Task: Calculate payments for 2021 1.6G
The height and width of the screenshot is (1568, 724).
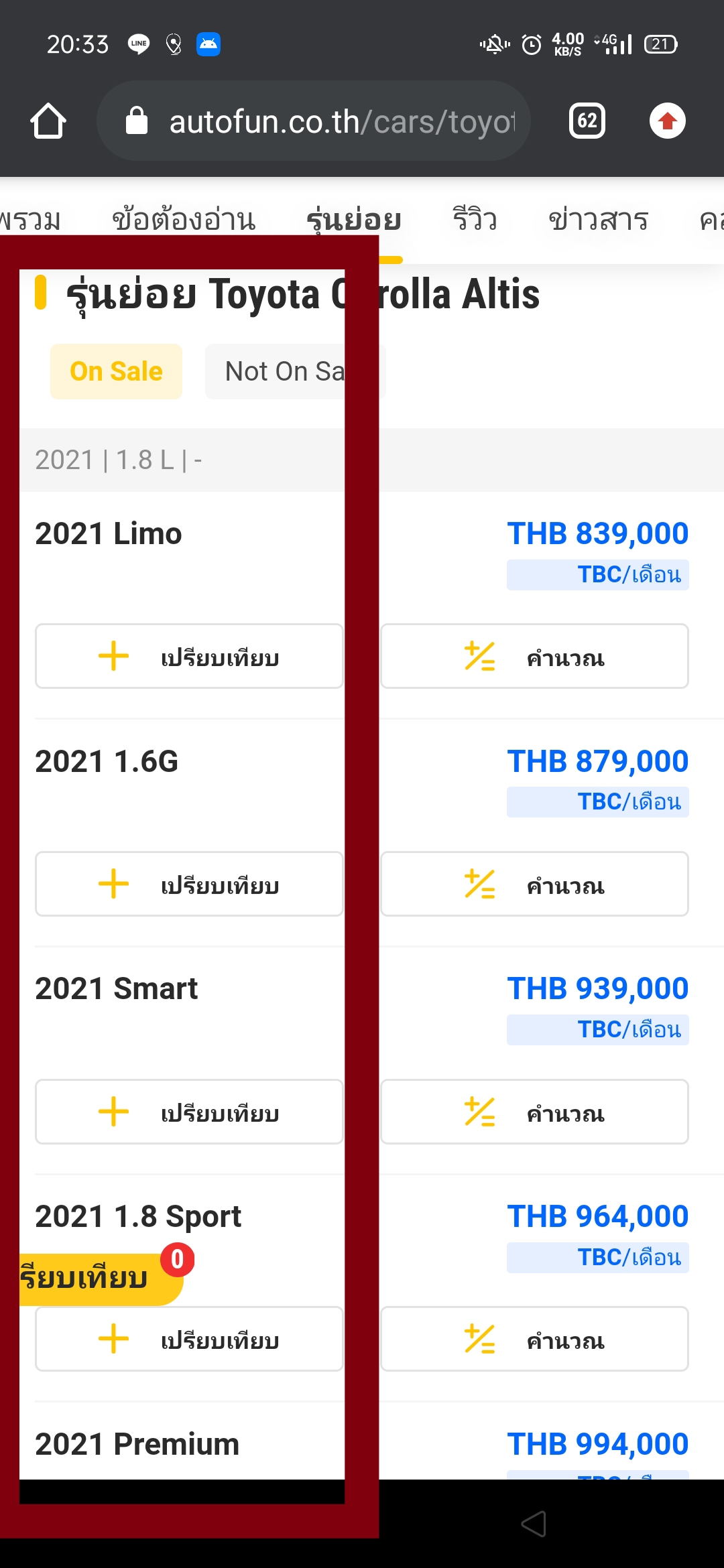Action: click(534, 885)
